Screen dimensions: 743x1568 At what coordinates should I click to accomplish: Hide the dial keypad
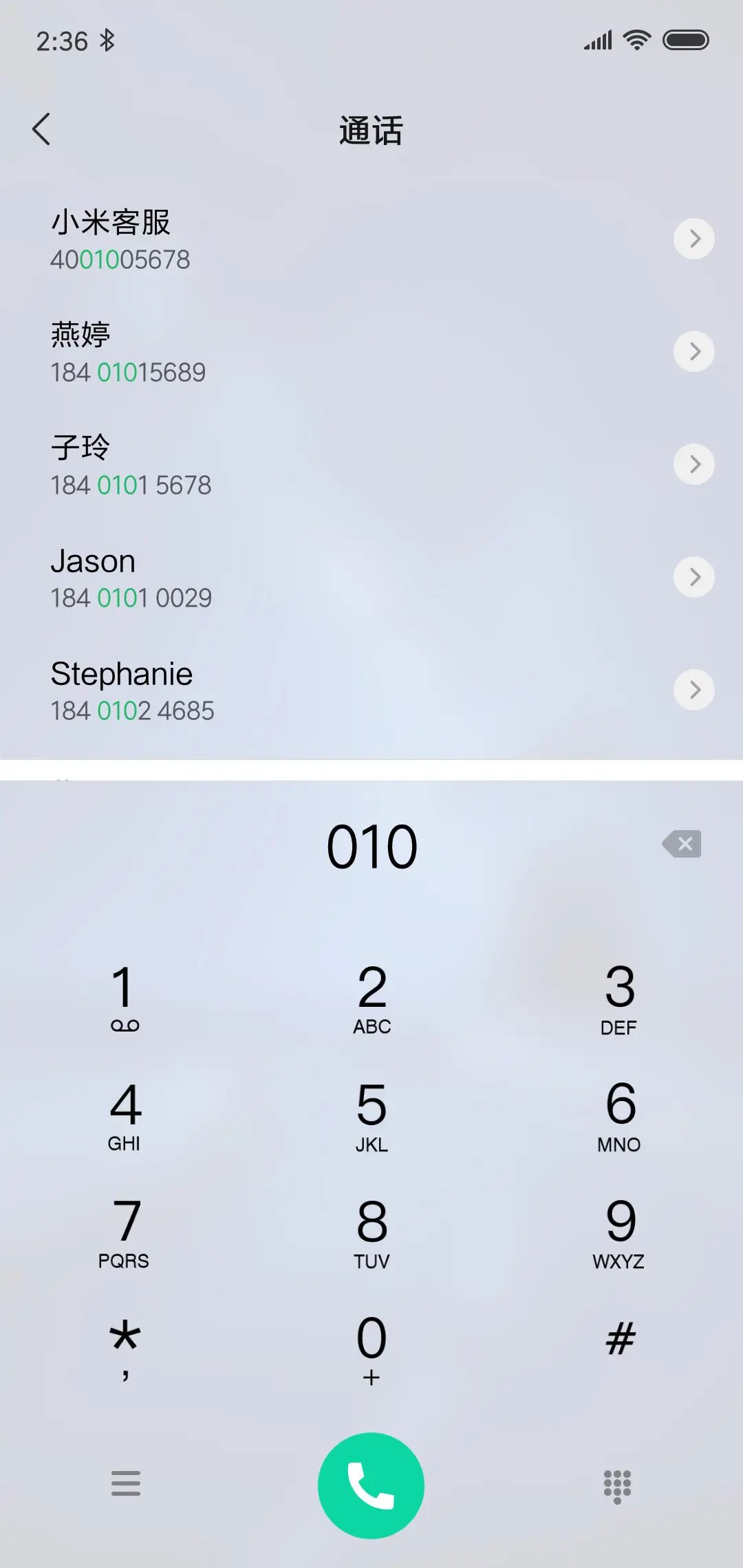(617, 1485)
